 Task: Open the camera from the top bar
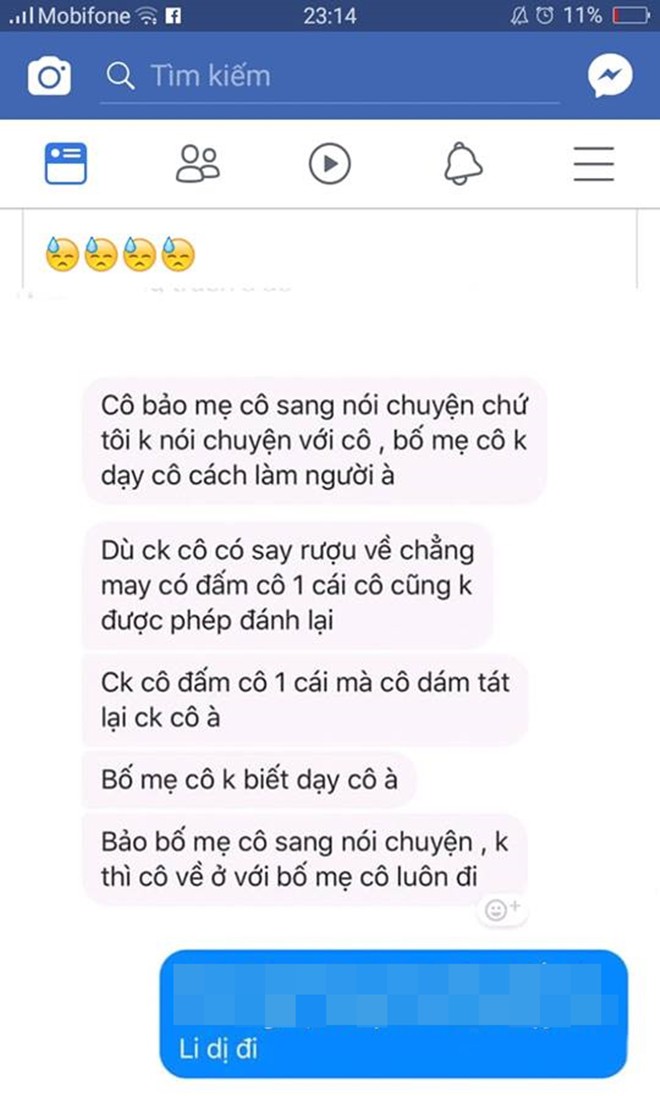click(x=49, y=76)
